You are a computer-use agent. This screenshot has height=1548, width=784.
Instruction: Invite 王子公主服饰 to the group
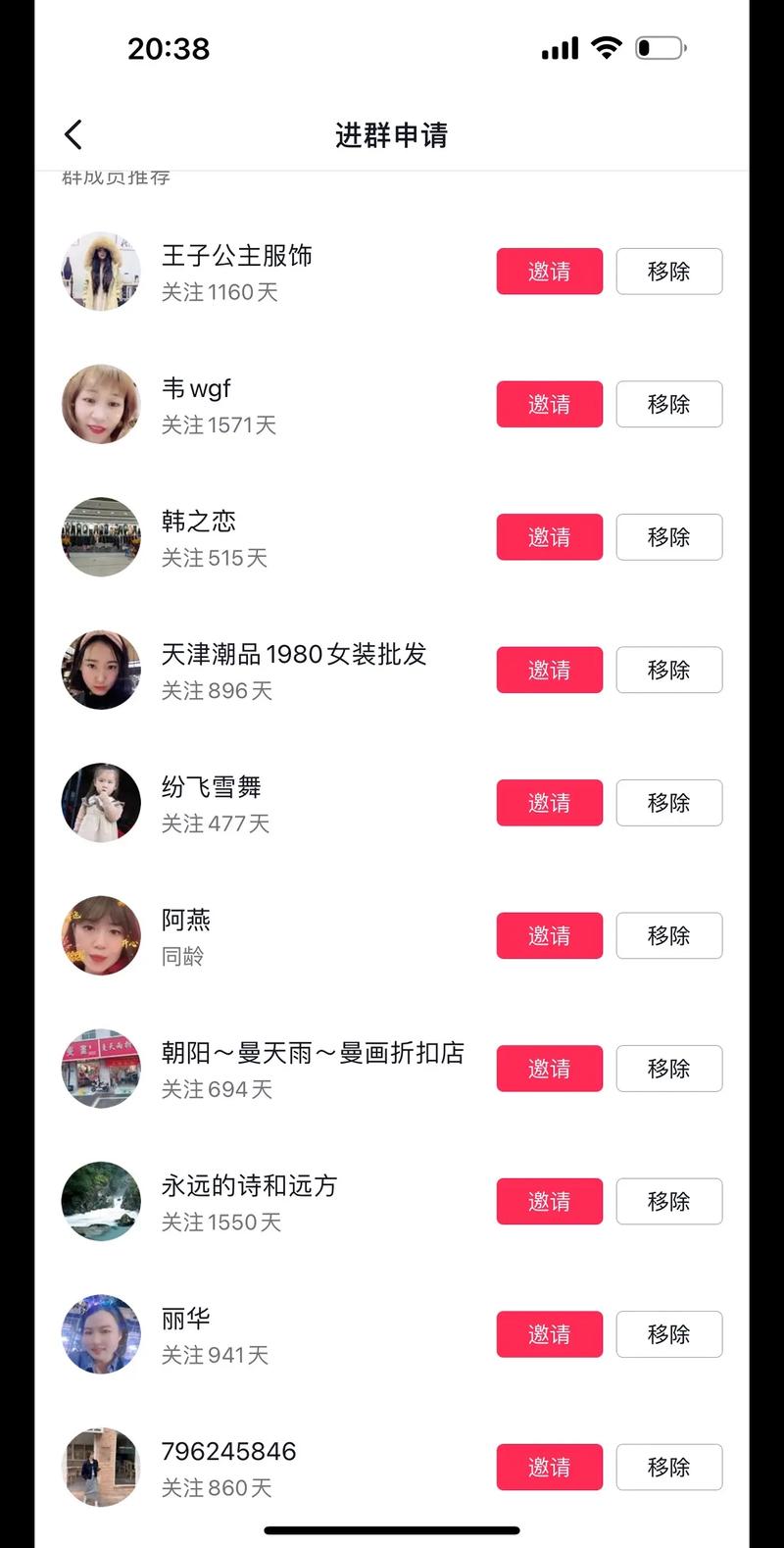(x=549, y=272)
